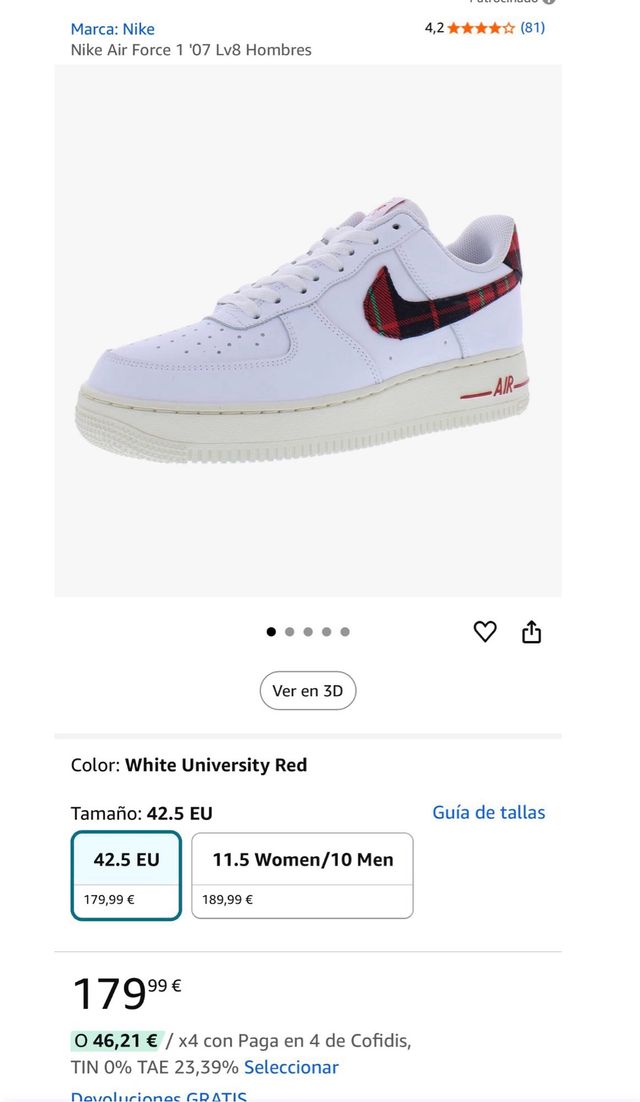The width and height of the screenshot is (640, 1102).
Task: Tap Ver en 3D button
Action: click(308, 691)
